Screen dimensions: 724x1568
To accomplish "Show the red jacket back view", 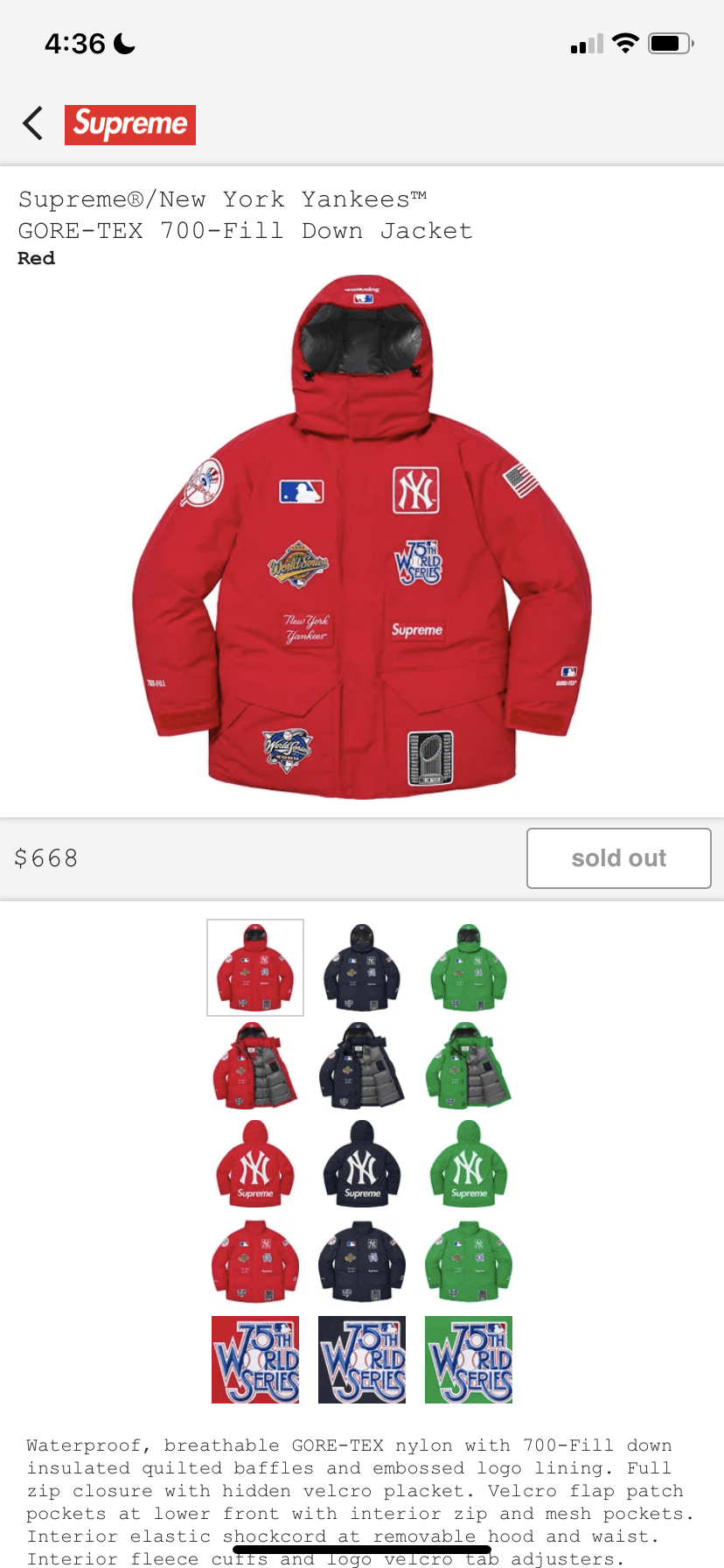I will click(x=255, y=1164).
